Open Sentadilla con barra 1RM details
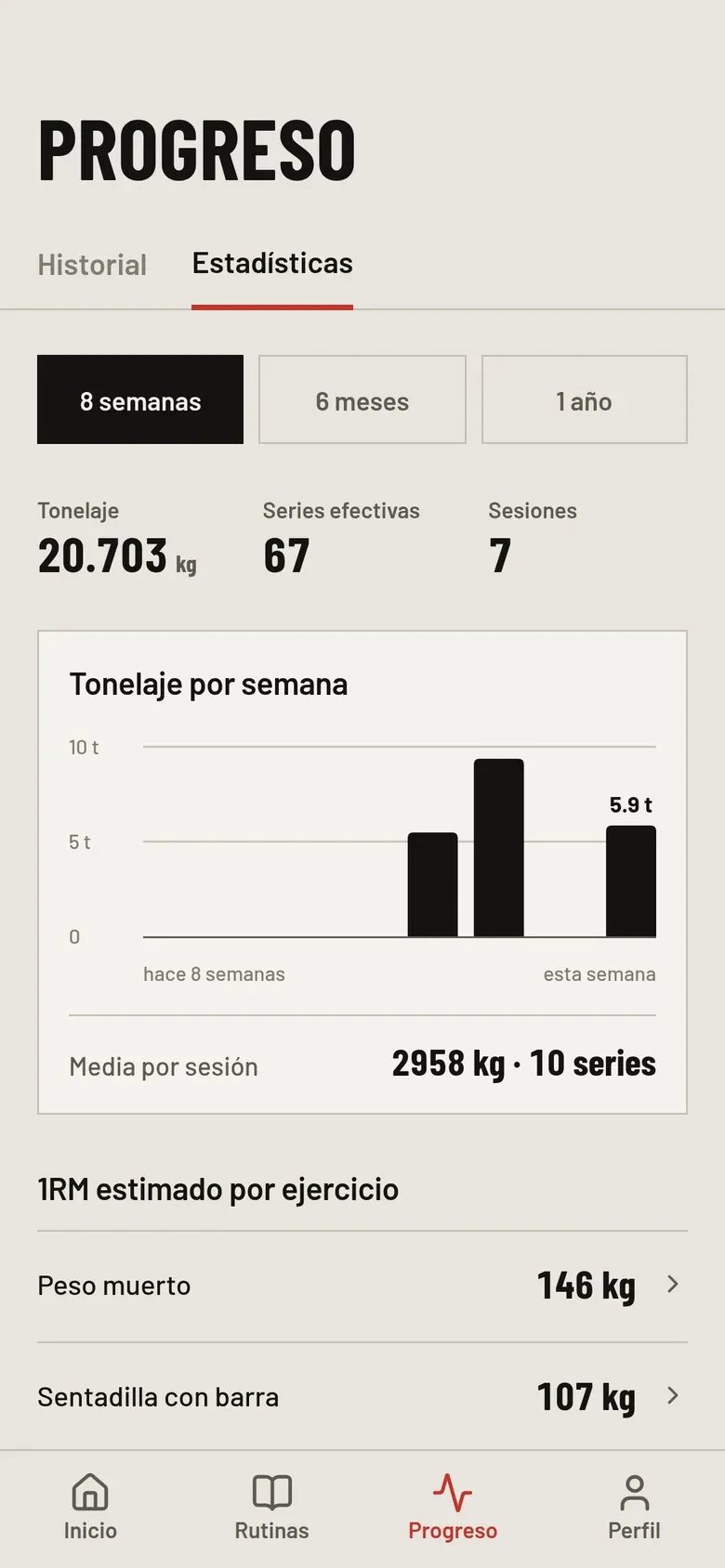Image resolution: width=725 pixels, height=1568 pixels. pyautogui.click(x=362, y=1397)
